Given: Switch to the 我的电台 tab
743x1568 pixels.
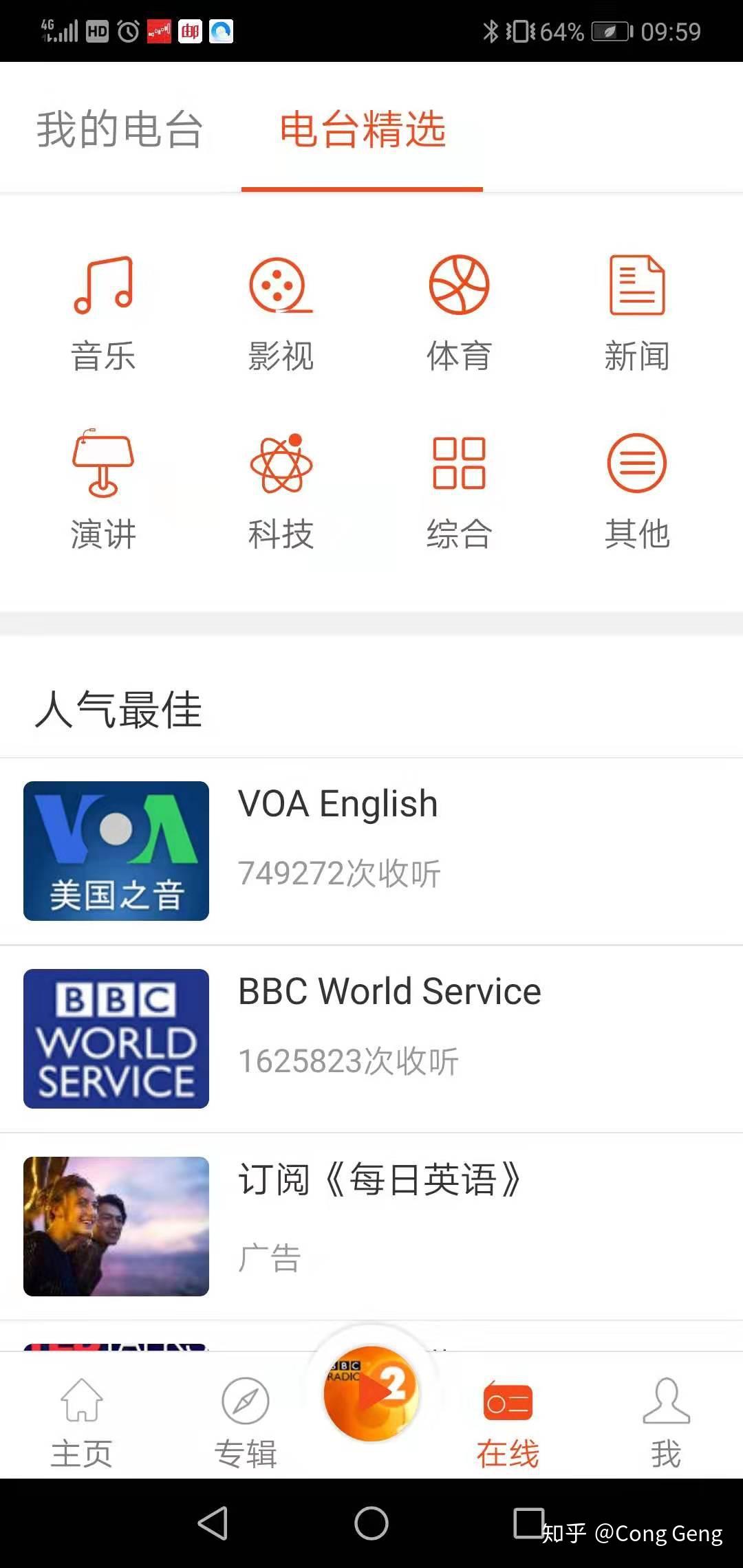Looking at the screenshot, I should (119, 129).
